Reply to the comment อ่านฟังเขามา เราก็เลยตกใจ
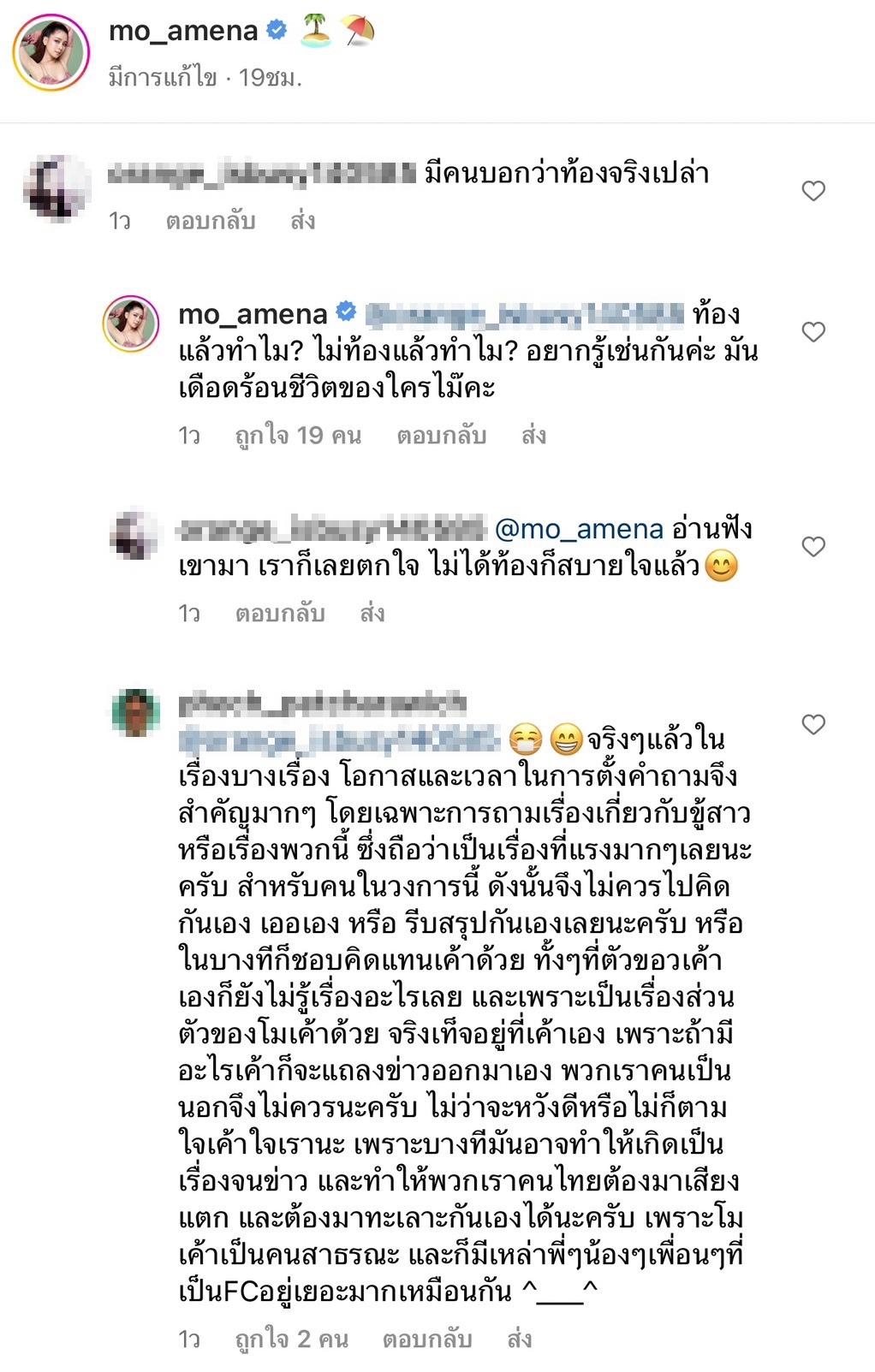Image resolution: width=875 pixels, height=1372 pixels. click(x=280, y=613)
